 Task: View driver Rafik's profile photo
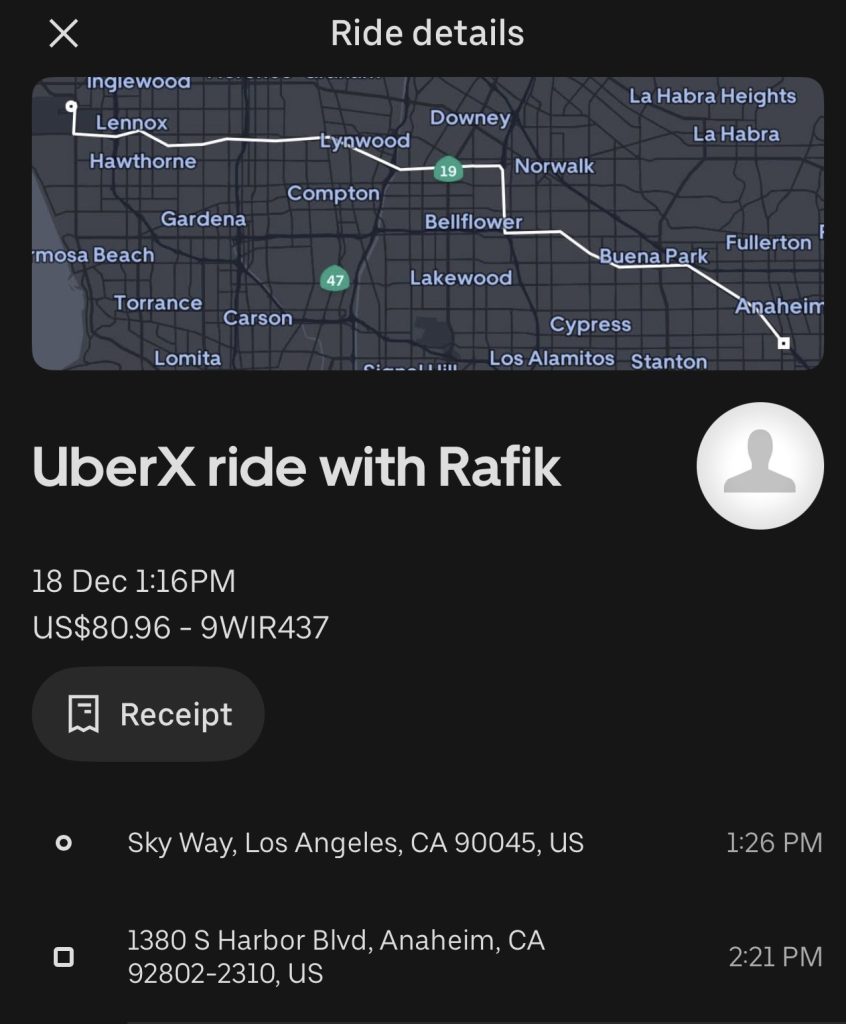pos(759,465)
